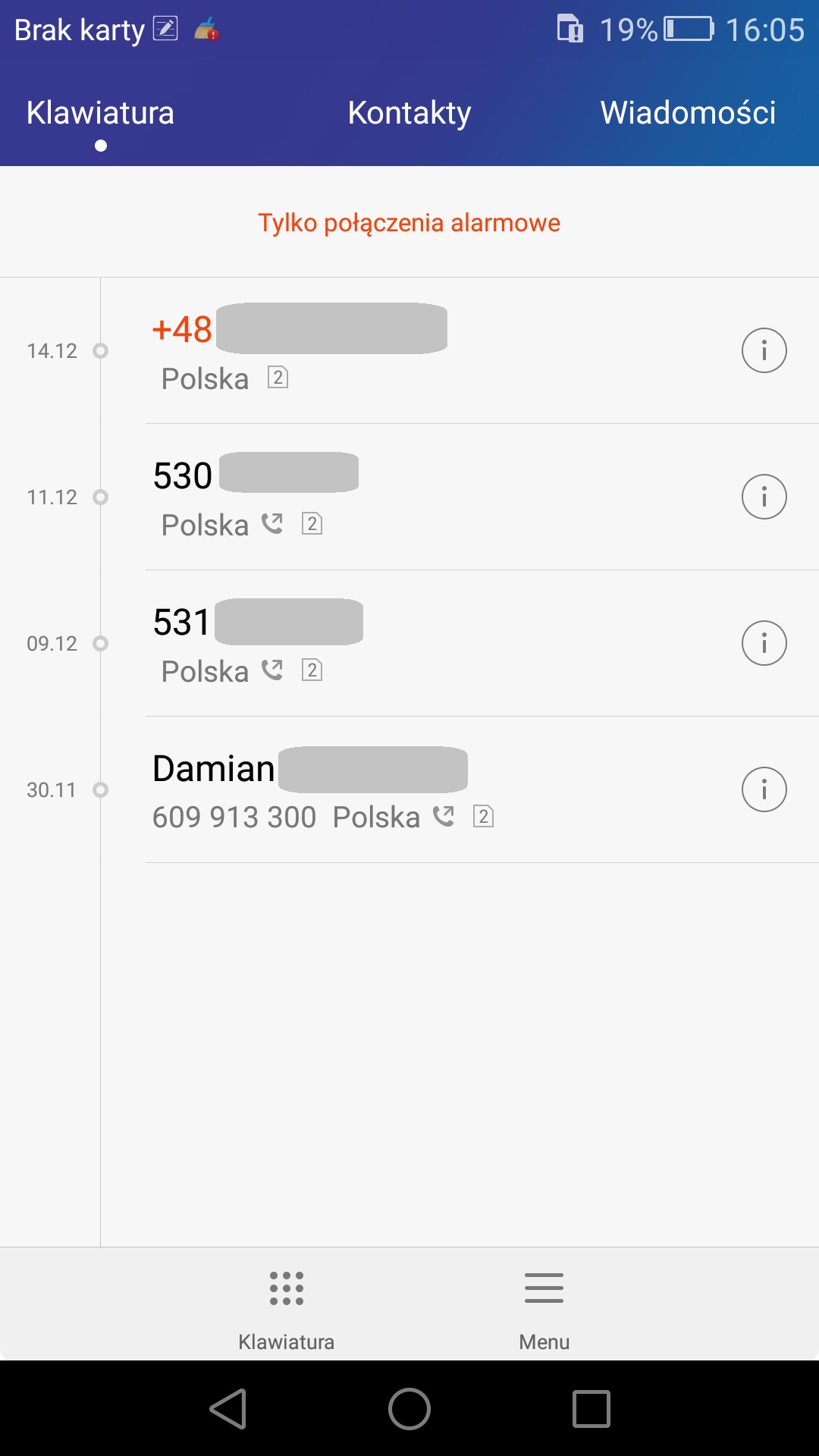Viewport: 819px width, 1456px height.
Task: Open the recent apps view
Action: [x=591, y=1409]
